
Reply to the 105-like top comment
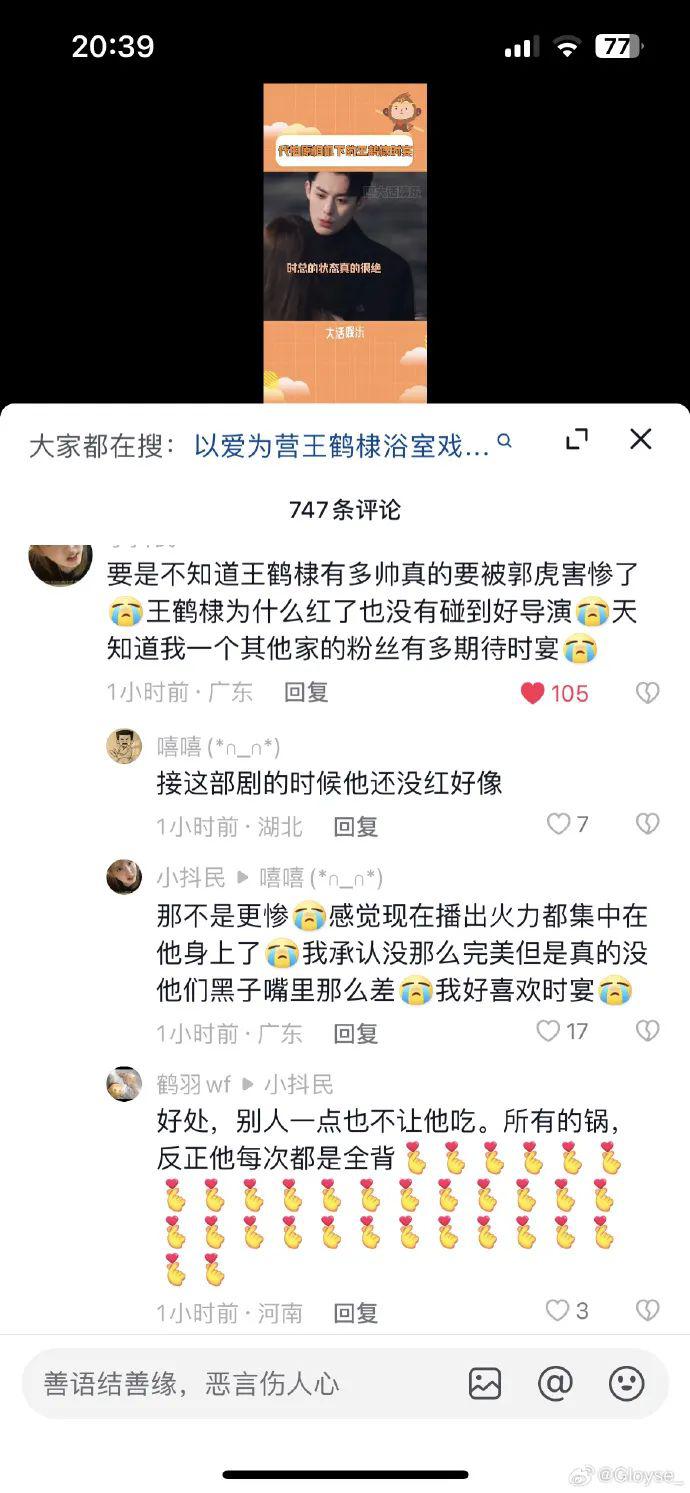306,692
